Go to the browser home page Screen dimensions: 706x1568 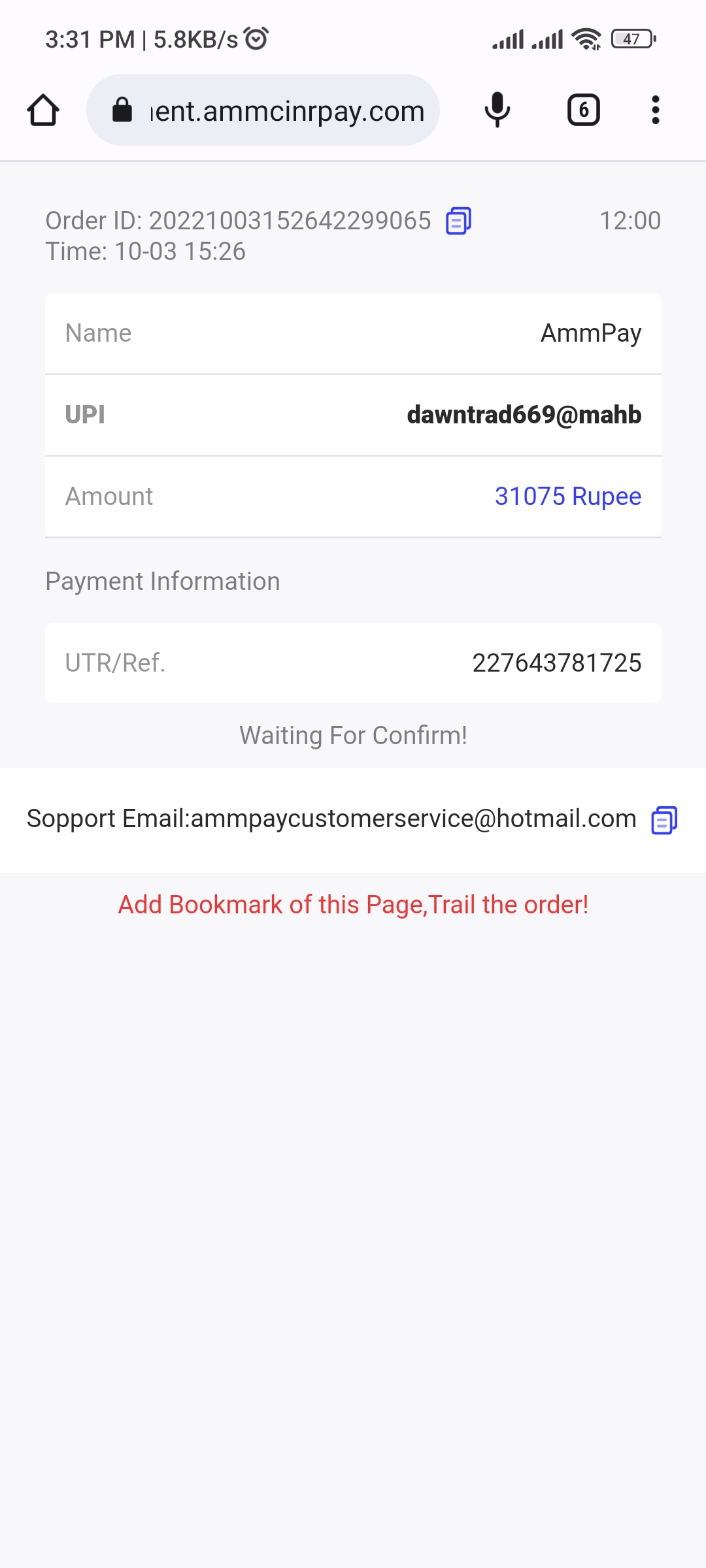(x=43, y=110)
